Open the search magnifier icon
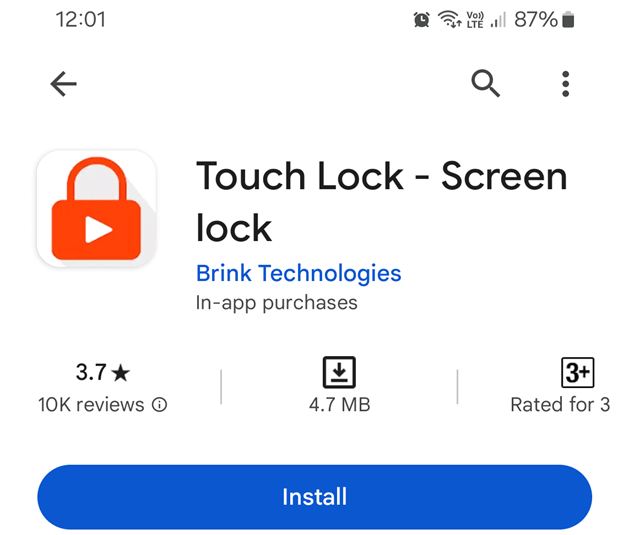 coord(485,85)
